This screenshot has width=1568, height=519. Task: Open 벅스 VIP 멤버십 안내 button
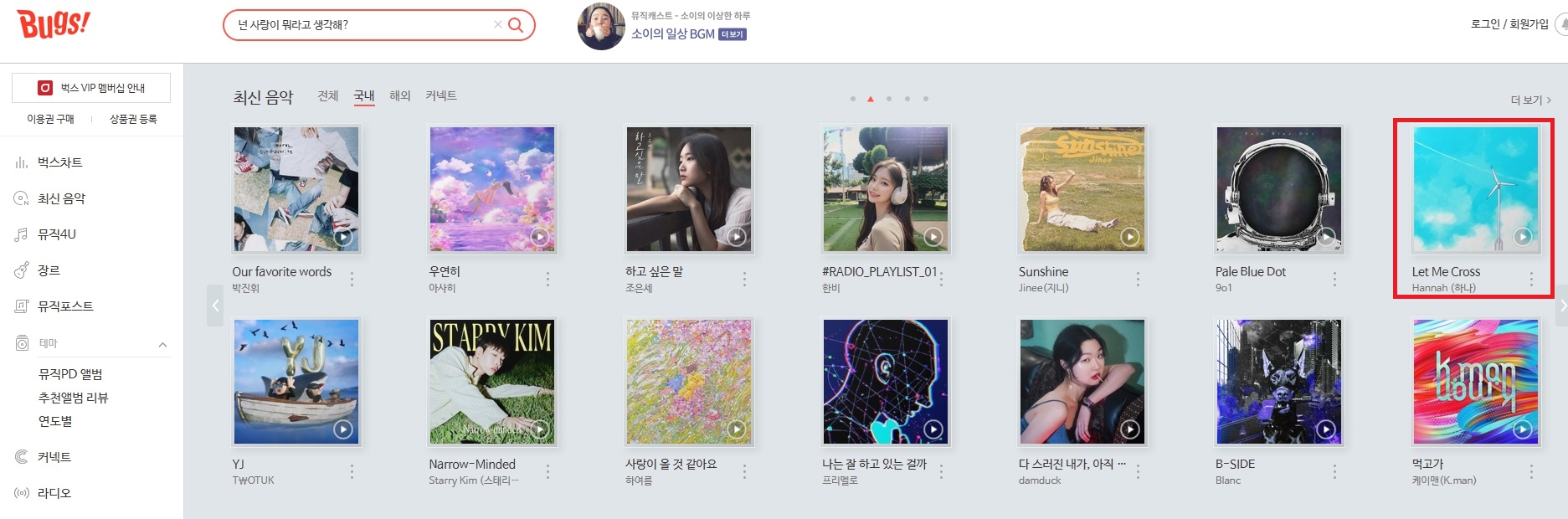91,88
